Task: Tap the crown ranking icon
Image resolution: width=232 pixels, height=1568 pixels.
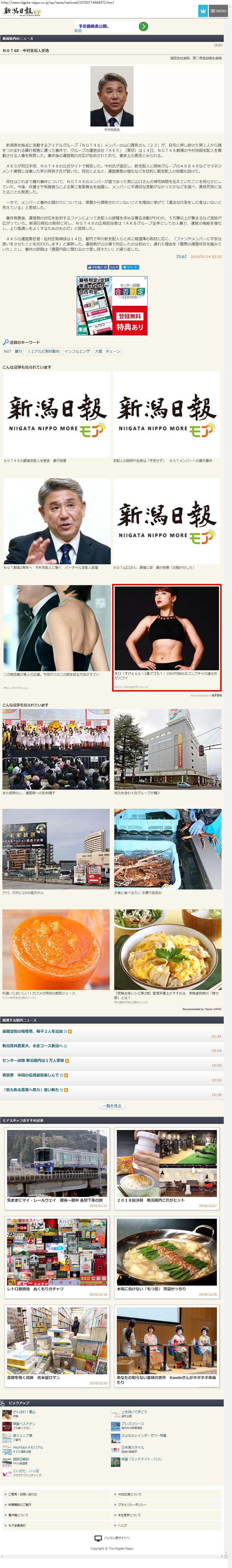Action: click(x=203, y=11)
